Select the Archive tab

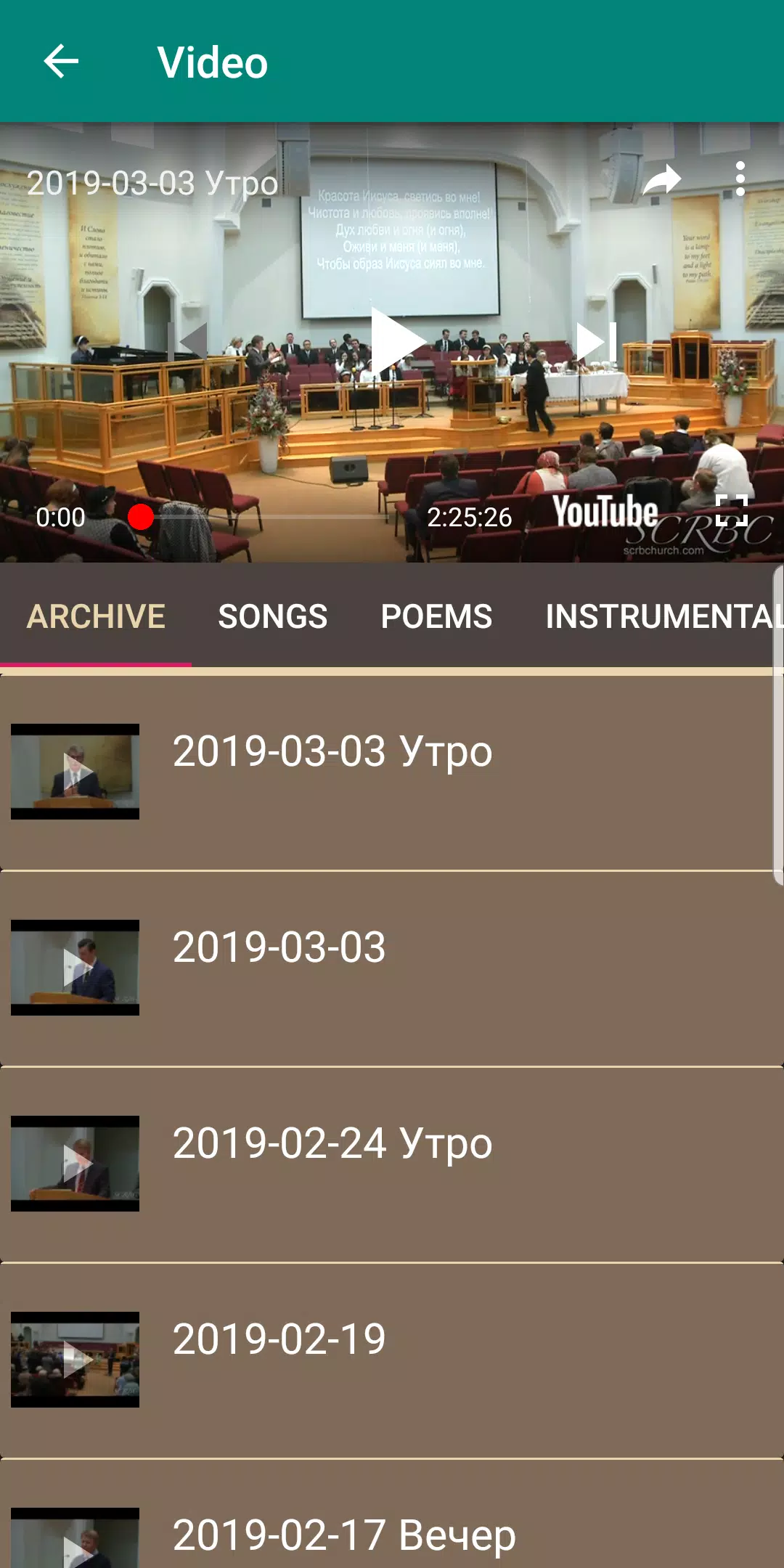96,616
